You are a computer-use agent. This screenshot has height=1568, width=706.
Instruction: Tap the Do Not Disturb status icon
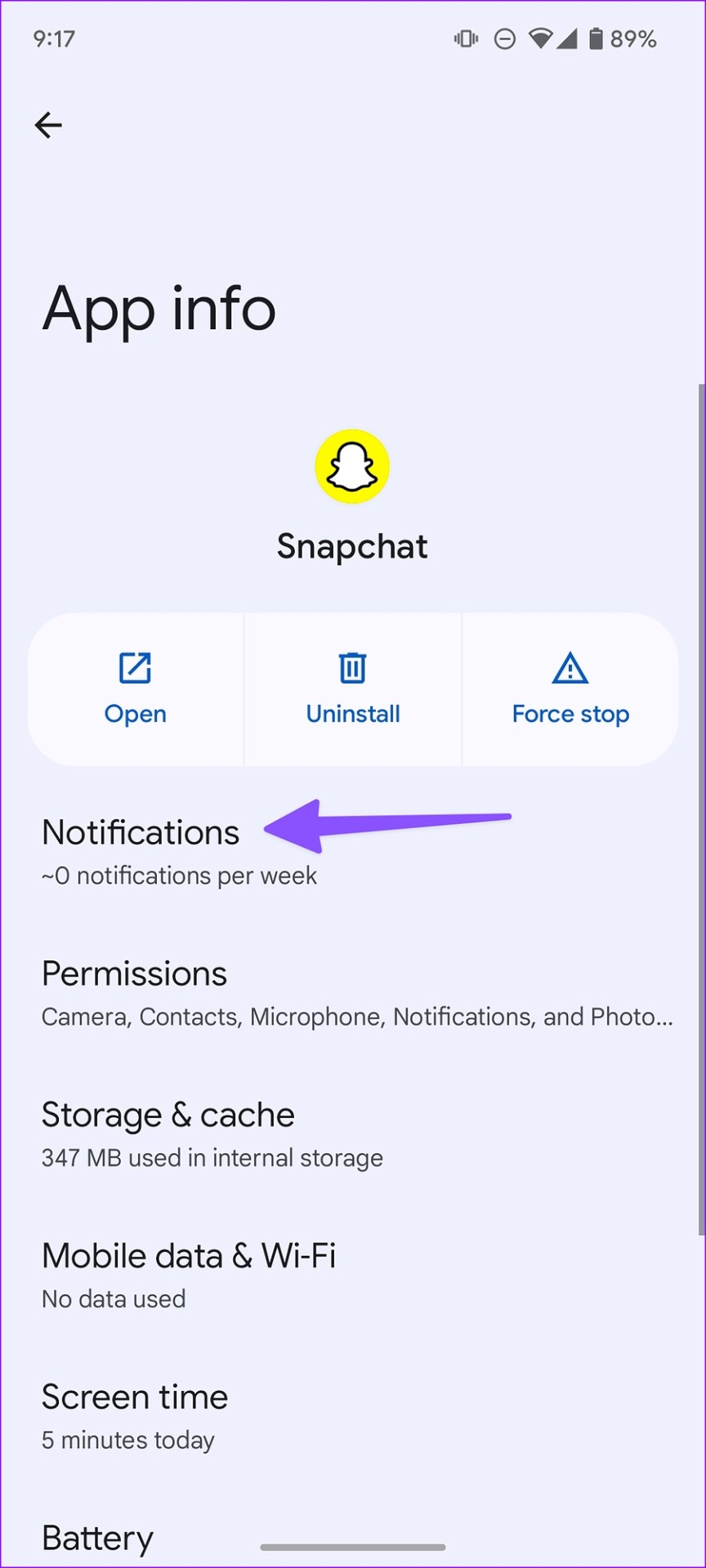click(503, 38)
